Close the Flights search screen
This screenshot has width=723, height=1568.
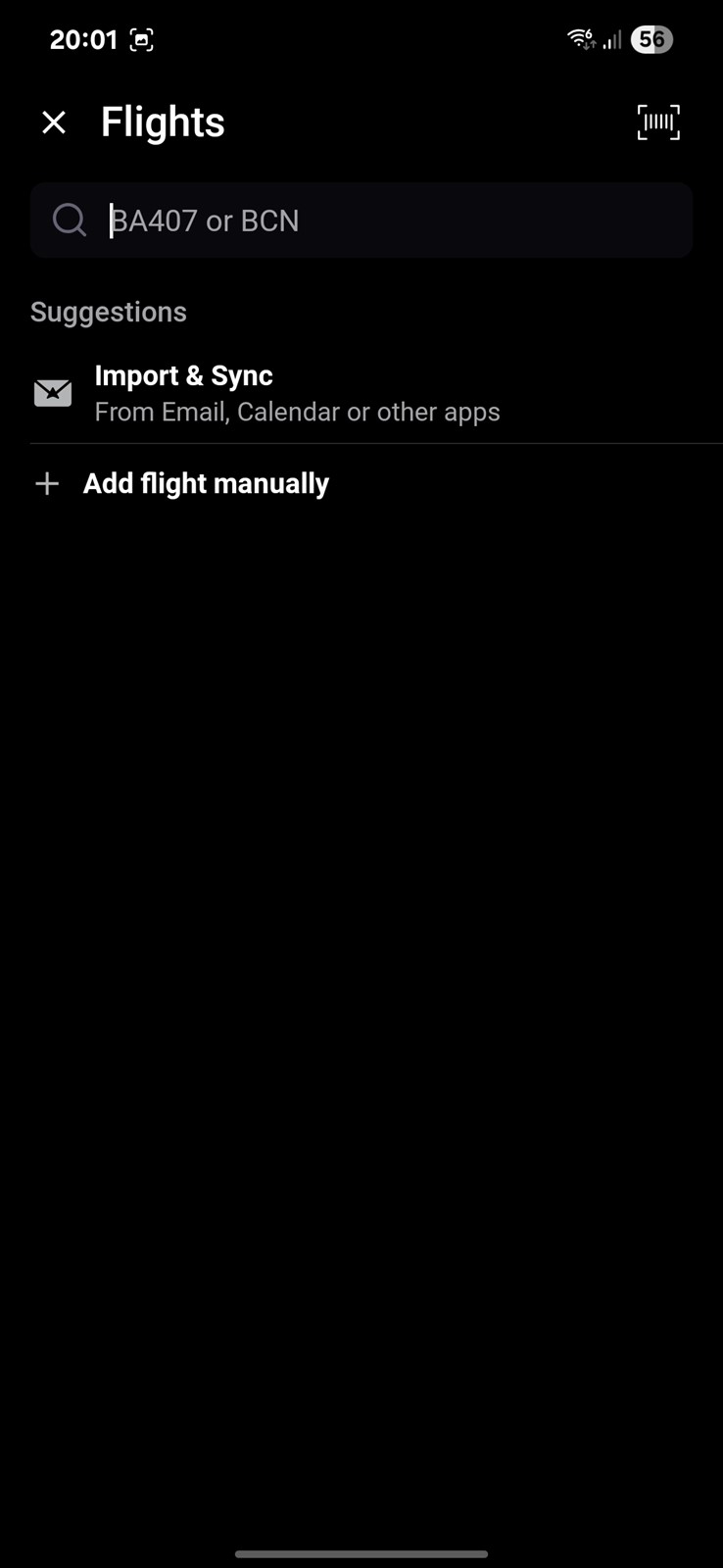[x=54, y=122]
